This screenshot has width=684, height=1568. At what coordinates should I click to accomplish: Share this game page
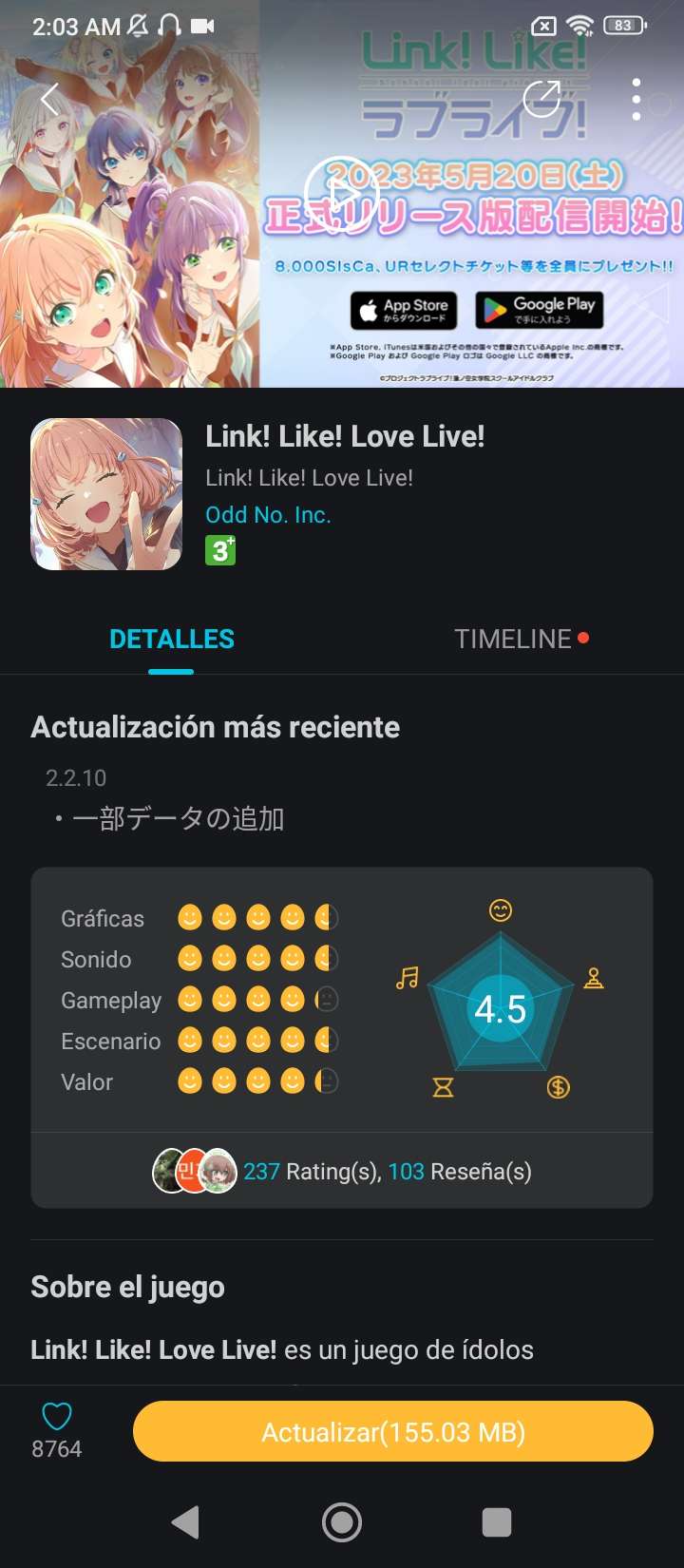(541, 98)
